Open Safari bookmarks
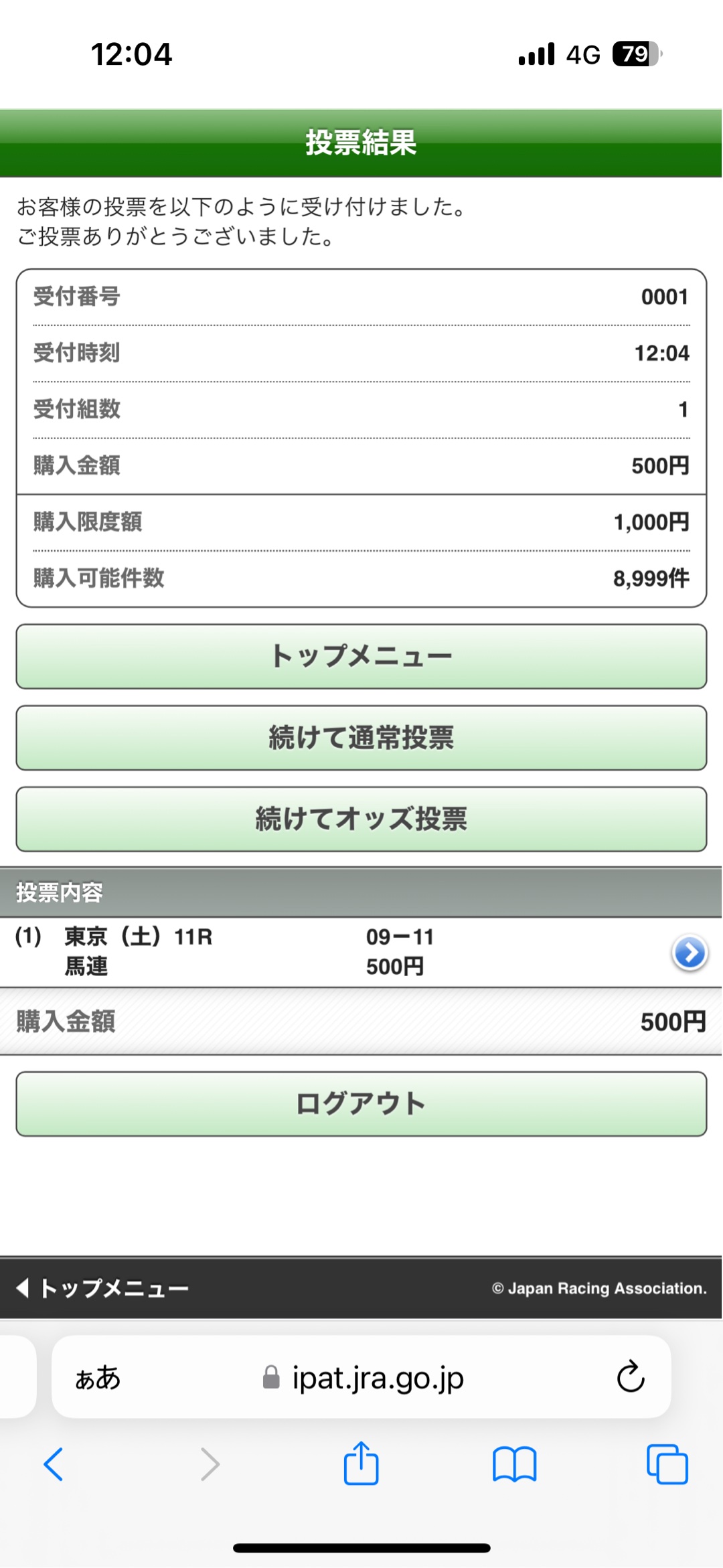This screenshot has height=1568, width=723. click(514, 1464)
